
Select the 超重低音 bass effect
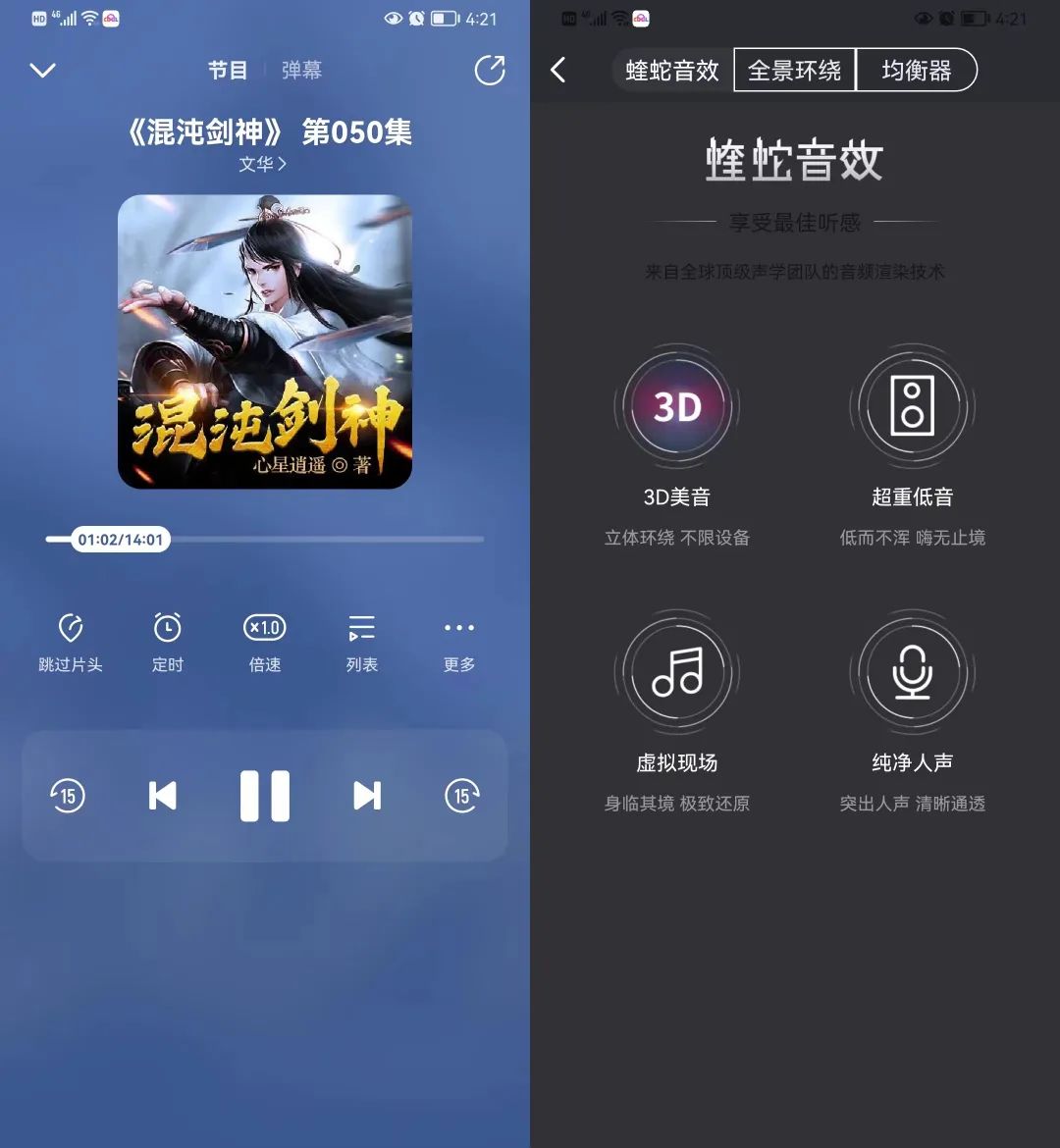point(912,407)
